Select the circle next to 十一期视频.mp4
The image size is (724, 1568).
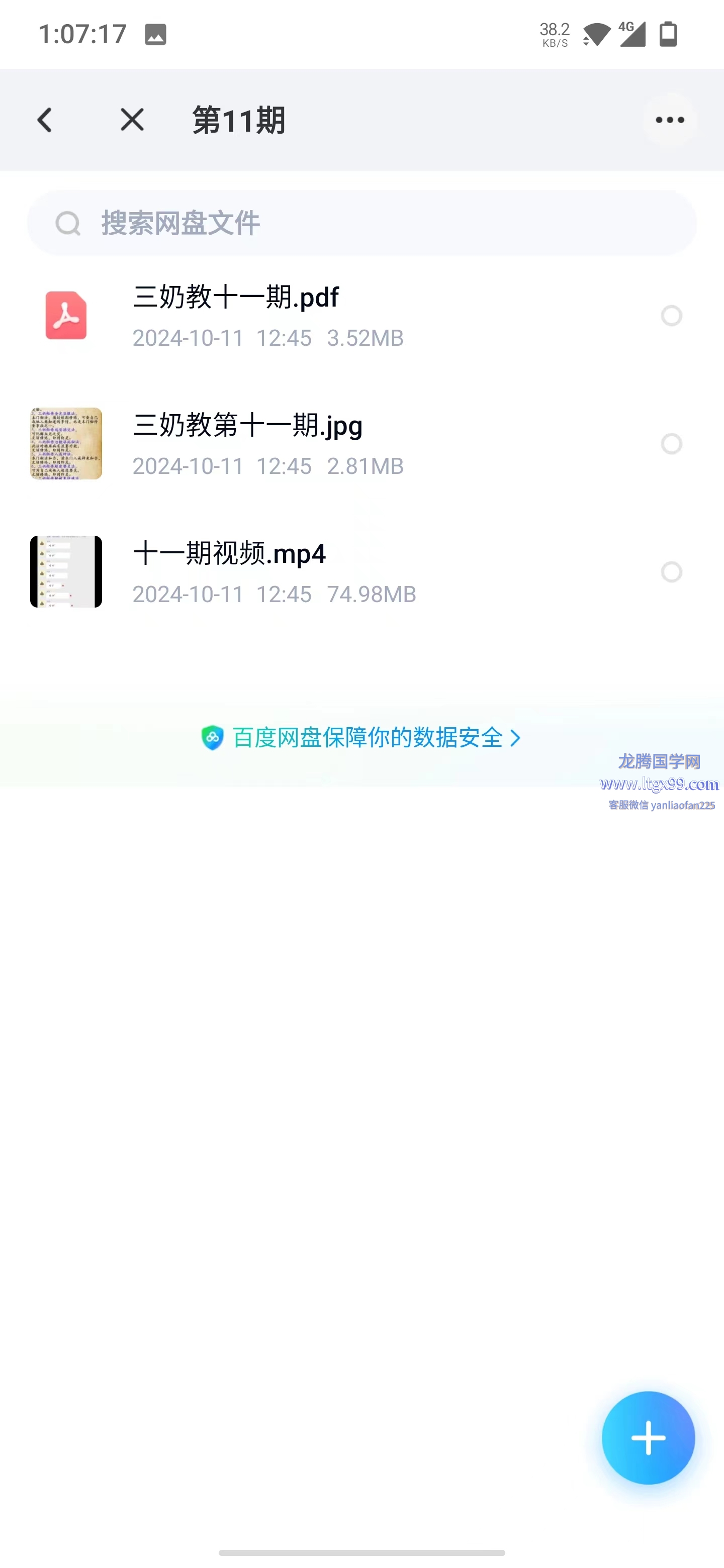click(x=671, y=572)
